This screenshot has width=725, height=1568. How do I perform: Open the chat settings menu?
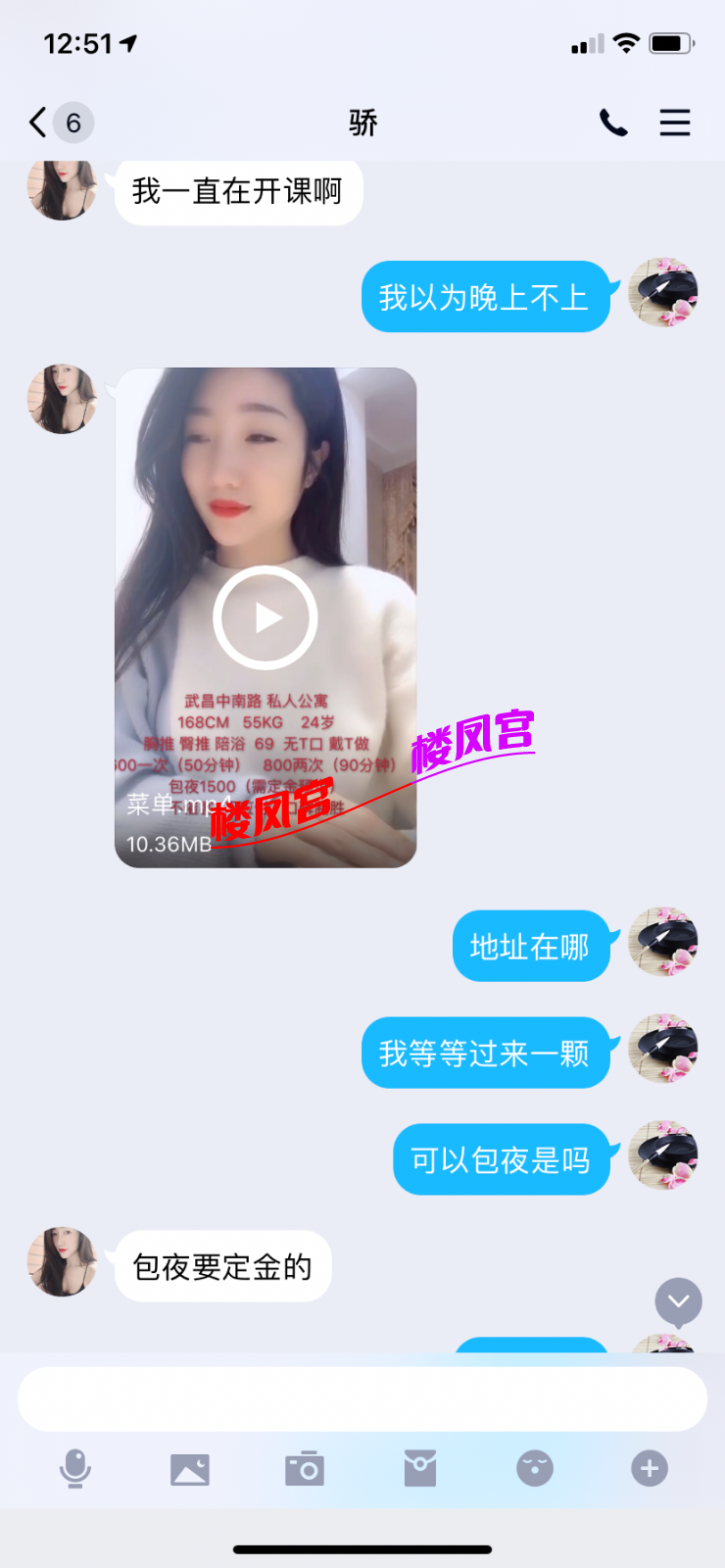[675, 122]
